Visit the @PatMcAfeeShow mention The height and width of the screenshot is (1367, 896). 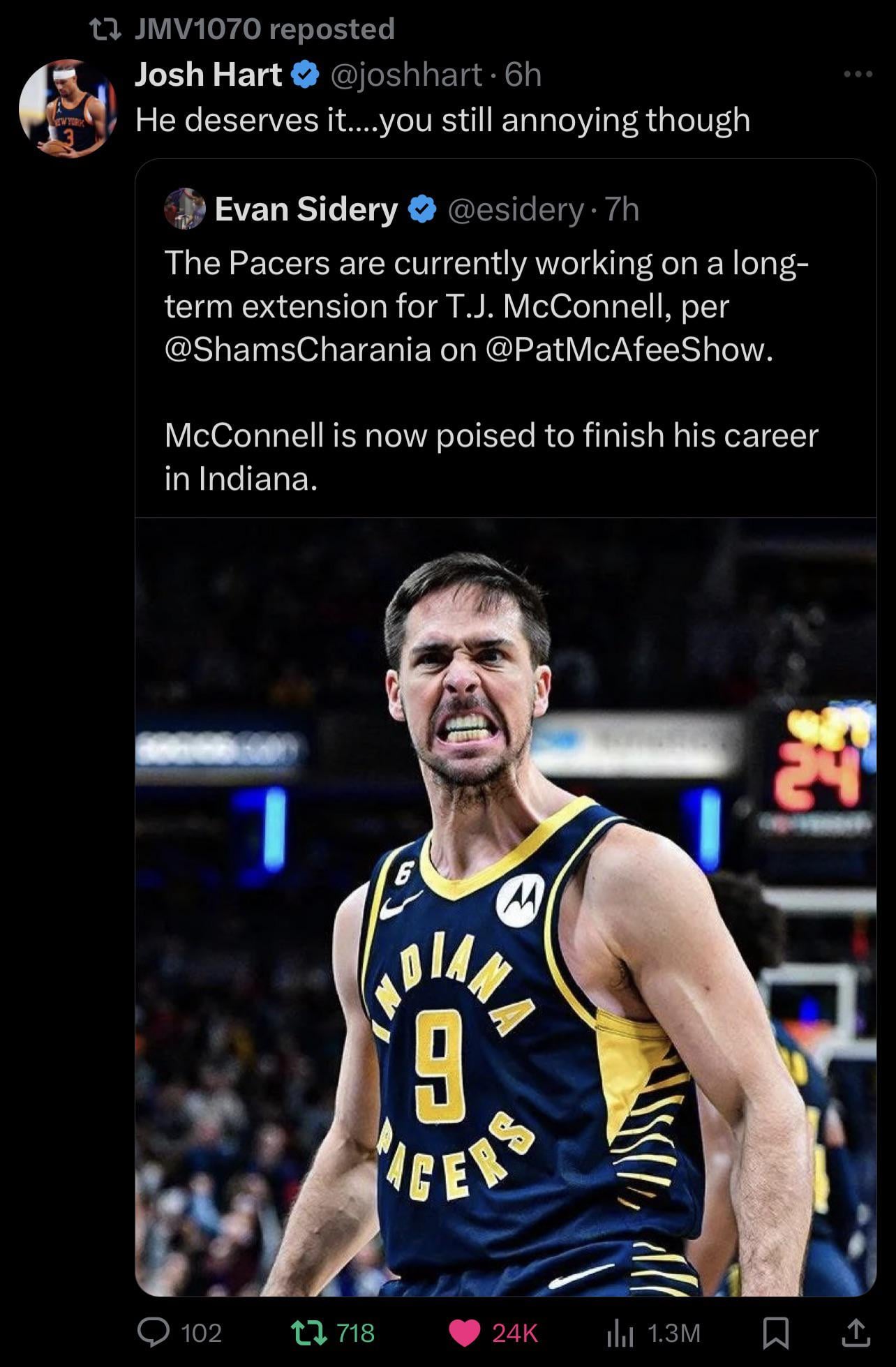pos(627,350)
